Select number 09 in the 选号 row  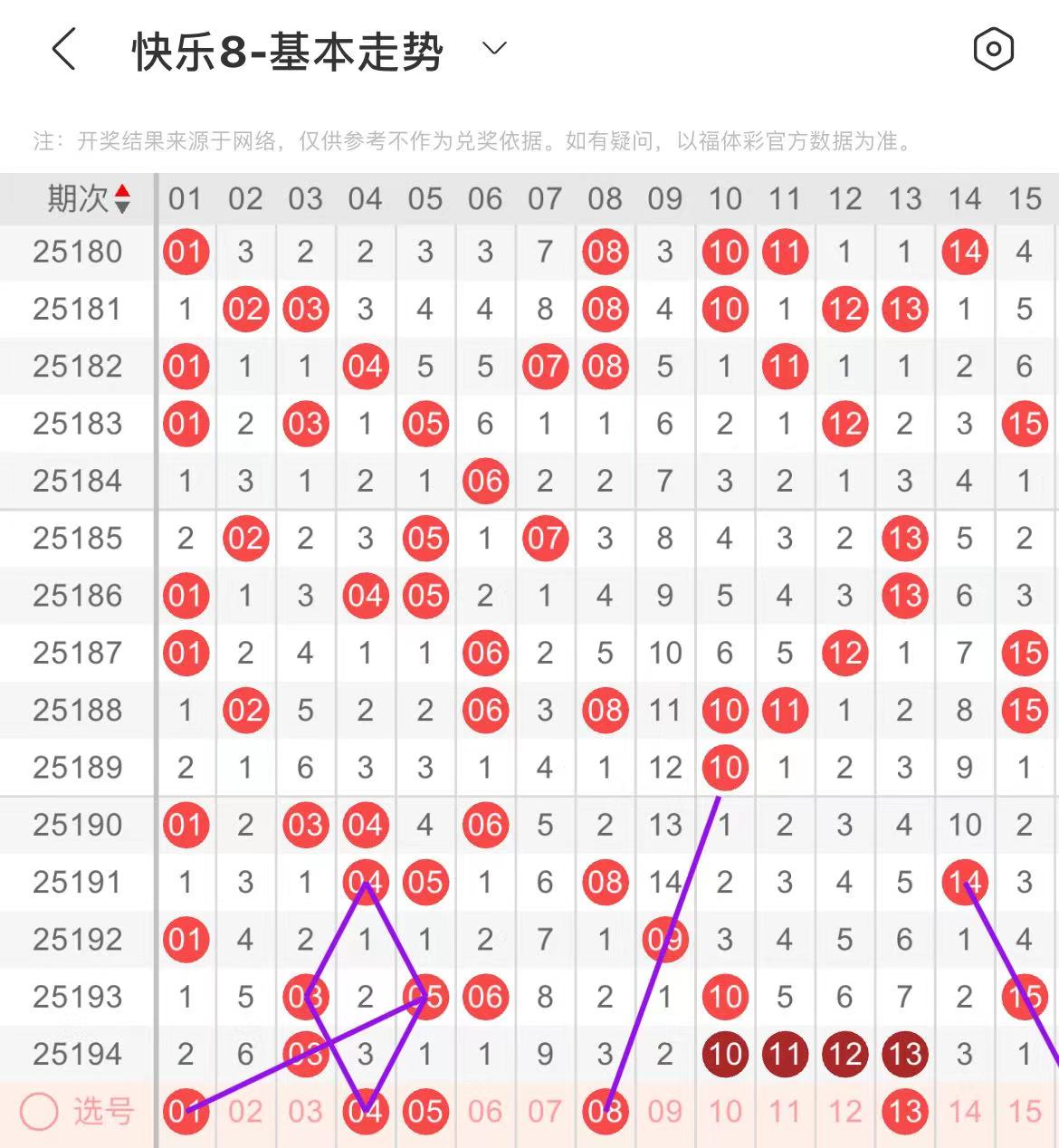pos(664,1112)
